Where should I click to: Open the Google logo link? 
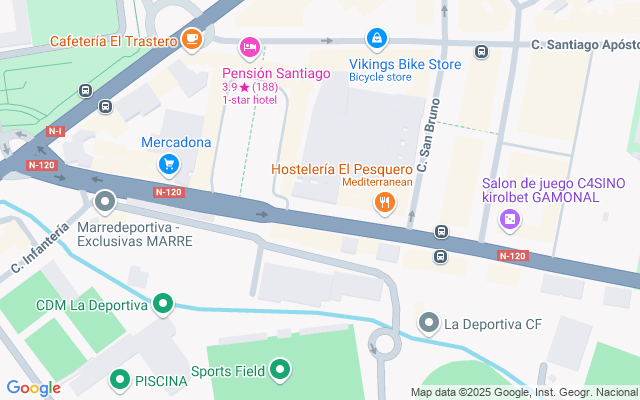coord(33,388)
